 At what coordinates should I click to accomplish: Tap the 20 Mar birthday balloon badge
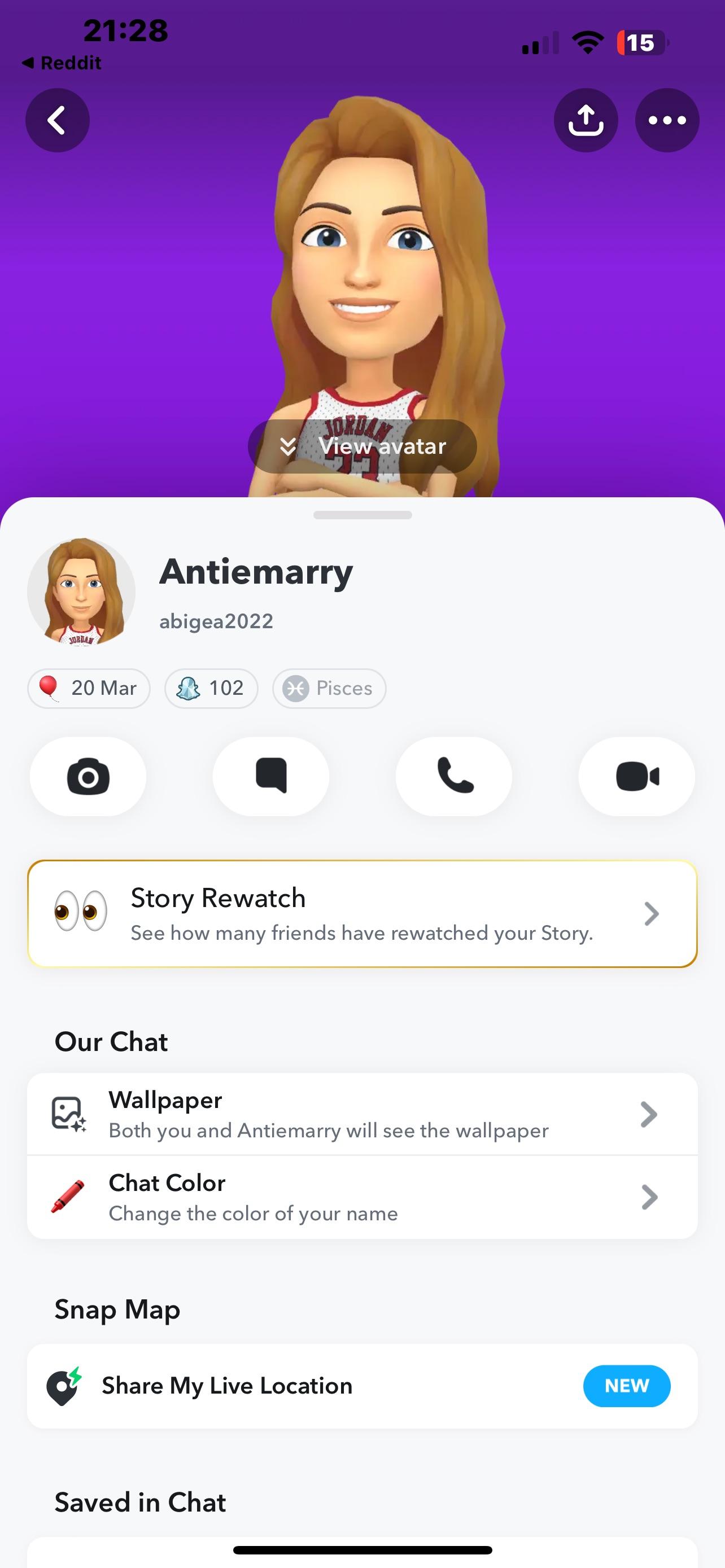click(x=88, y=688)
